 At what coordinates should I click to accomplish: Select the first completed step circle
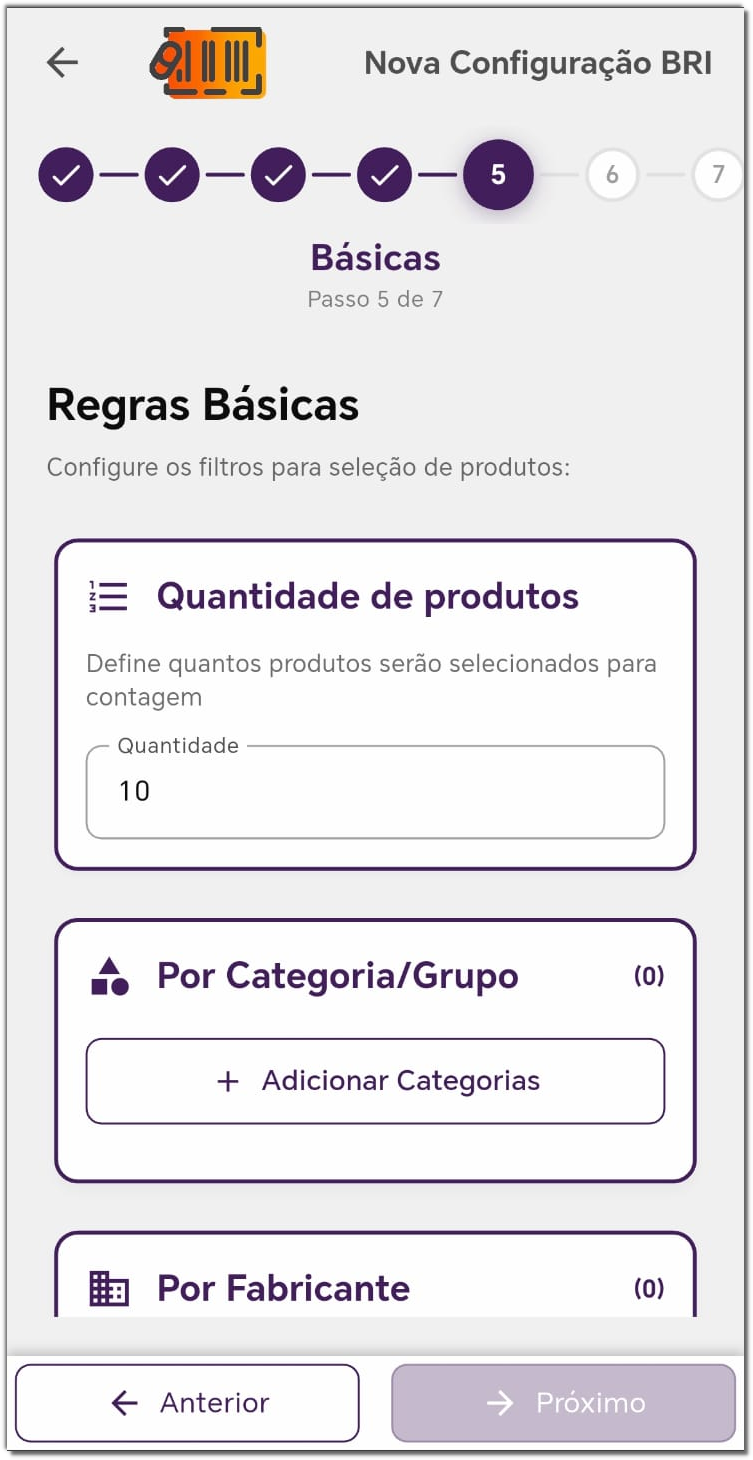[x=66, y=175]
